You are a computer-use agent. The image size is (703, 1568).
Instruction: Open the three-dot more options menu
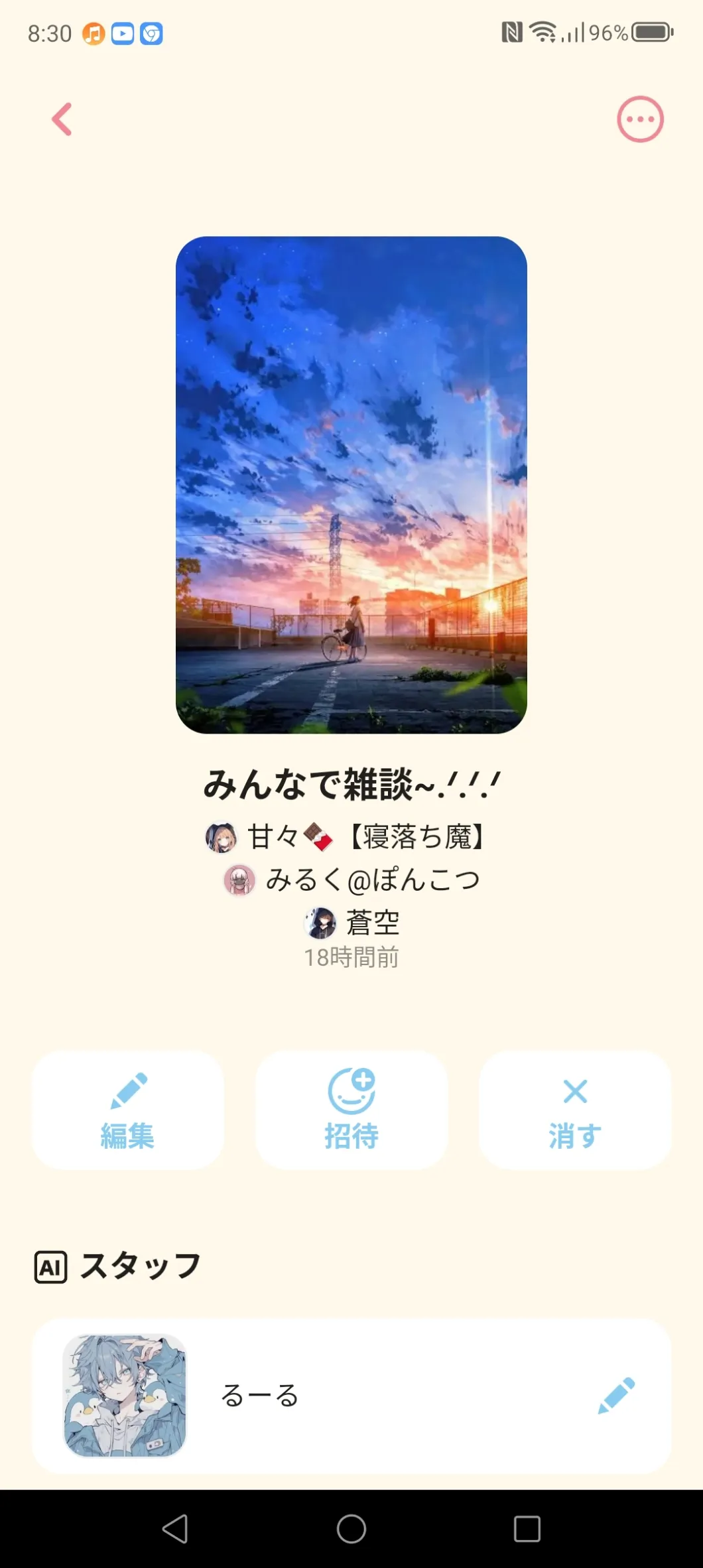(x=640, y=119)
